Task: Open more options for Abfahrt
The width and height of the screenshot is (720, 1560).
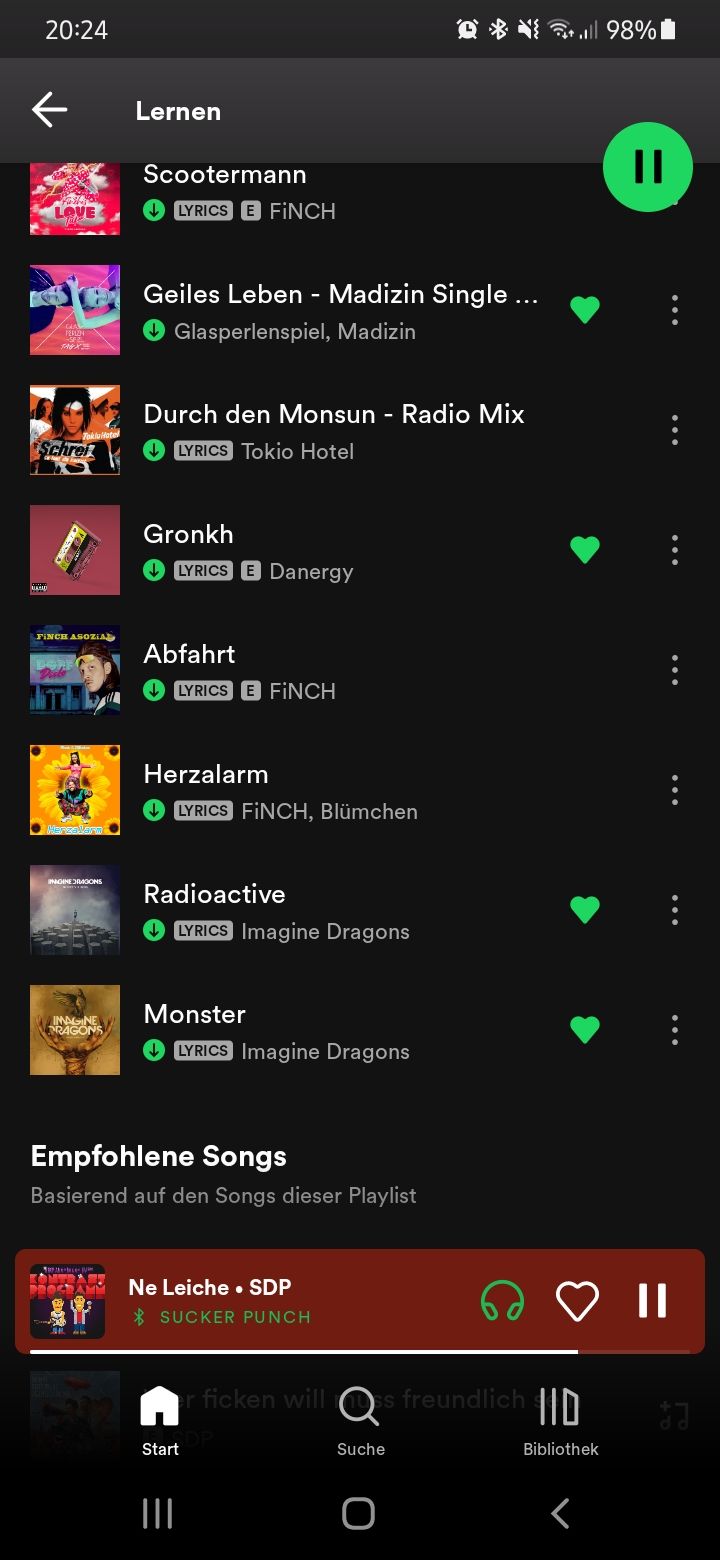Action: 675,670
